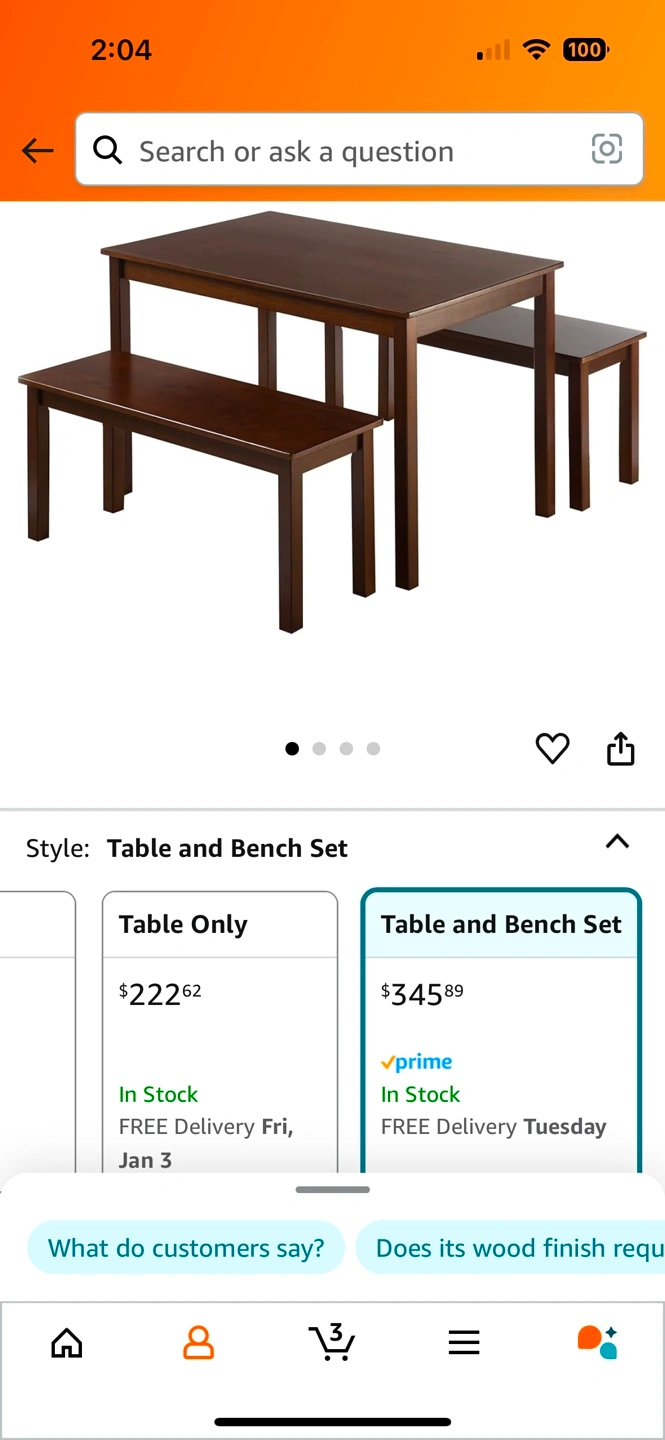Screen dimensions: 665x1440
Task: Go to the Home tab
Action: coord(67,1343)
